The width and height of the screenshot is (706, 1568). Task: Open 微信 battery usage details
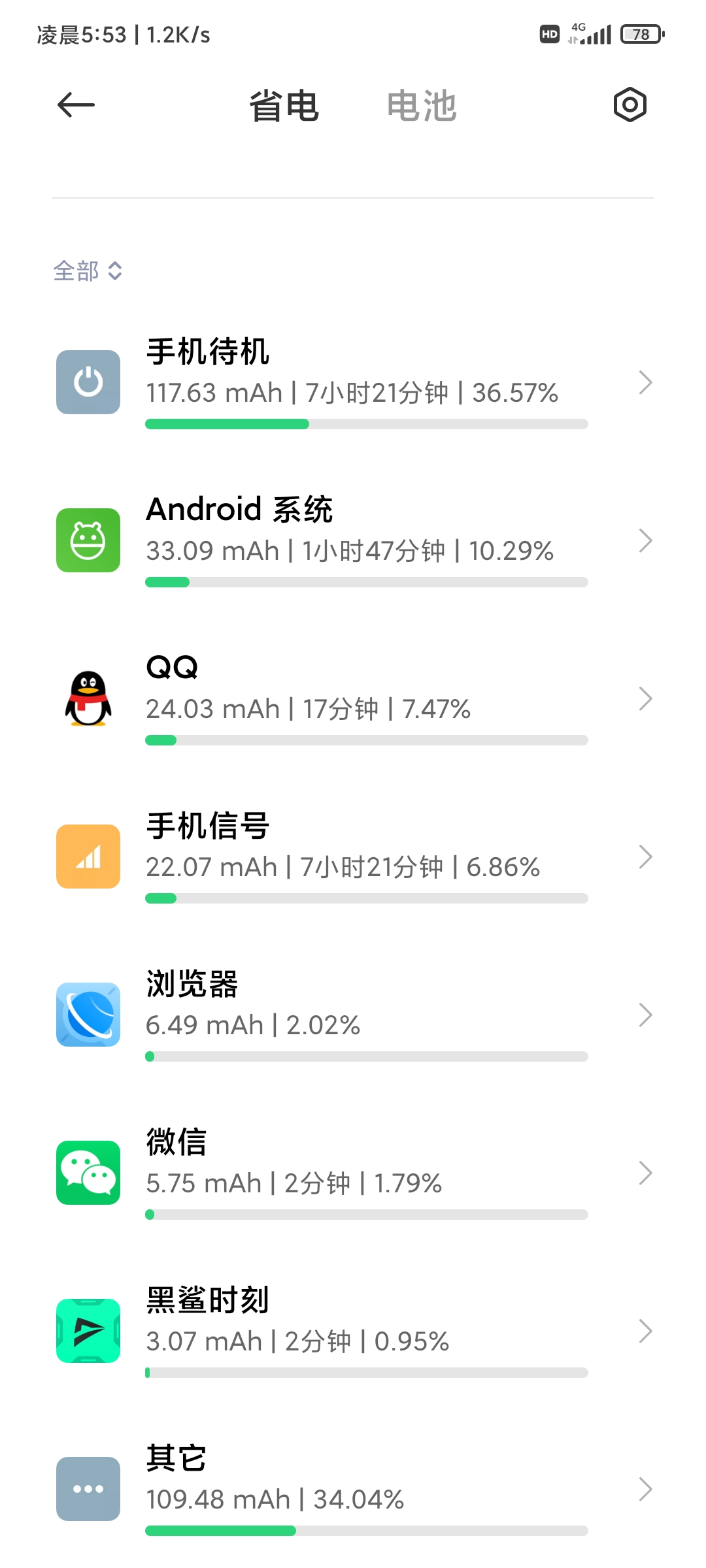pos(353,1173)
